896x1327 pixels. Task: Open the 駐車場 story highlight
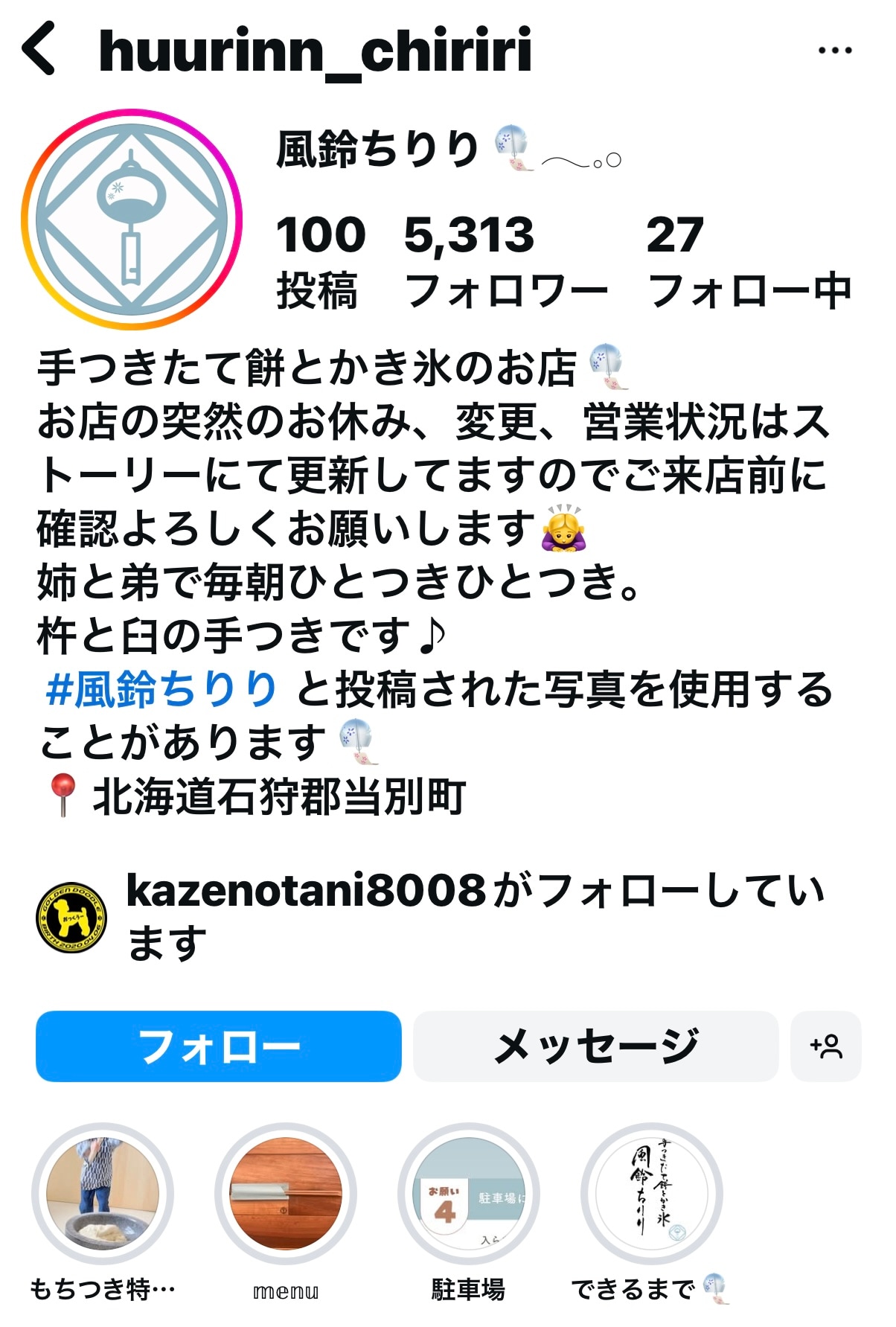(469, 1193)
